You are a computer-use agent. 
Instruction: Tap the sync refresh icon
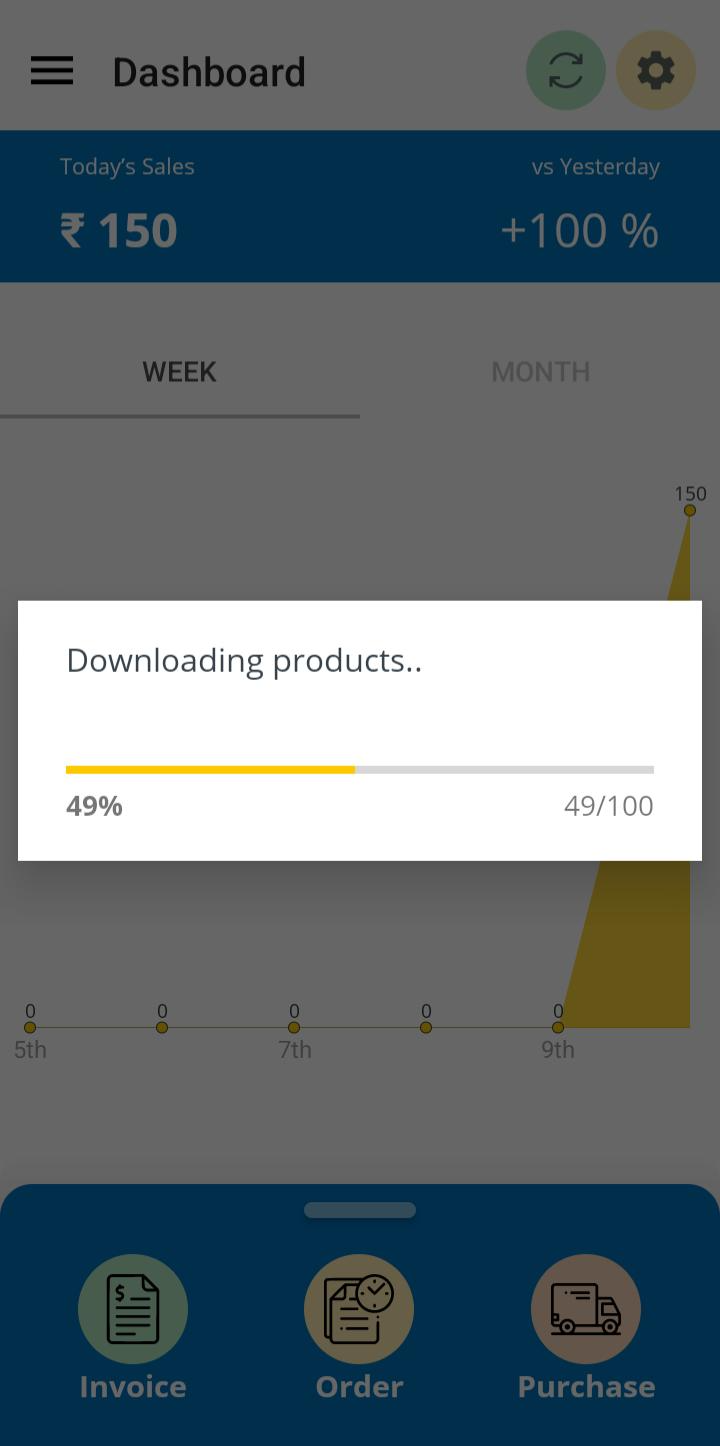[566, 71]
